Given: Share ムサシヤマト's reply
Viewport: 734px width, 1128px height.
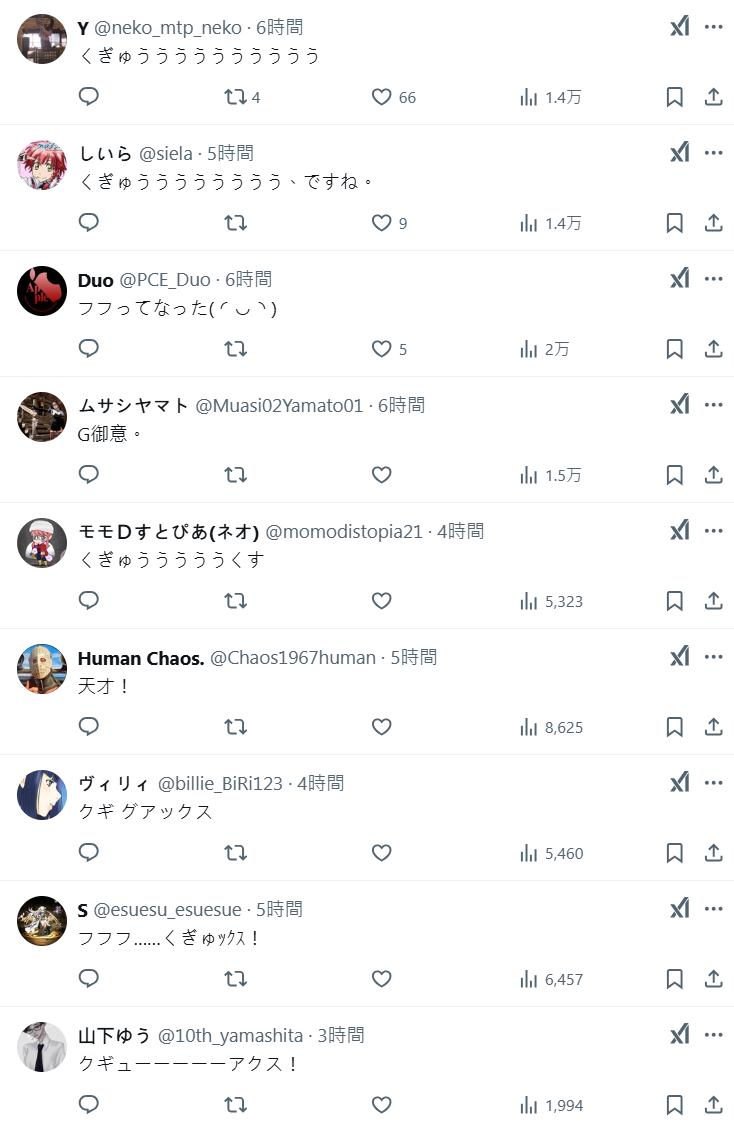Looking at the screenshot, I should pyautogui.click(x=713, y=475).
